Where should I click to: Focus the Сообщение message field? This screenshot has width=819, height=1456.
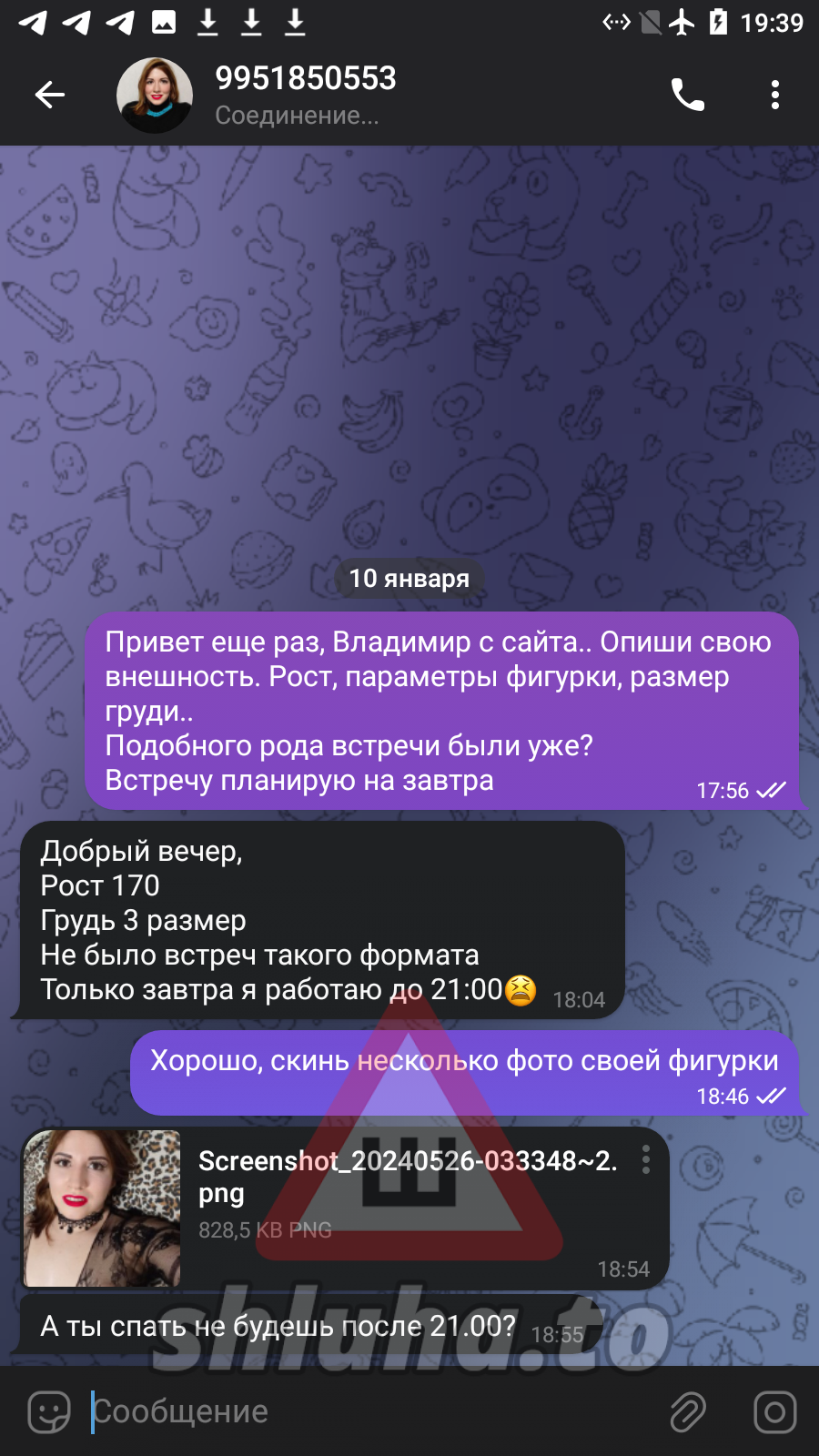tap(364, 1411)
